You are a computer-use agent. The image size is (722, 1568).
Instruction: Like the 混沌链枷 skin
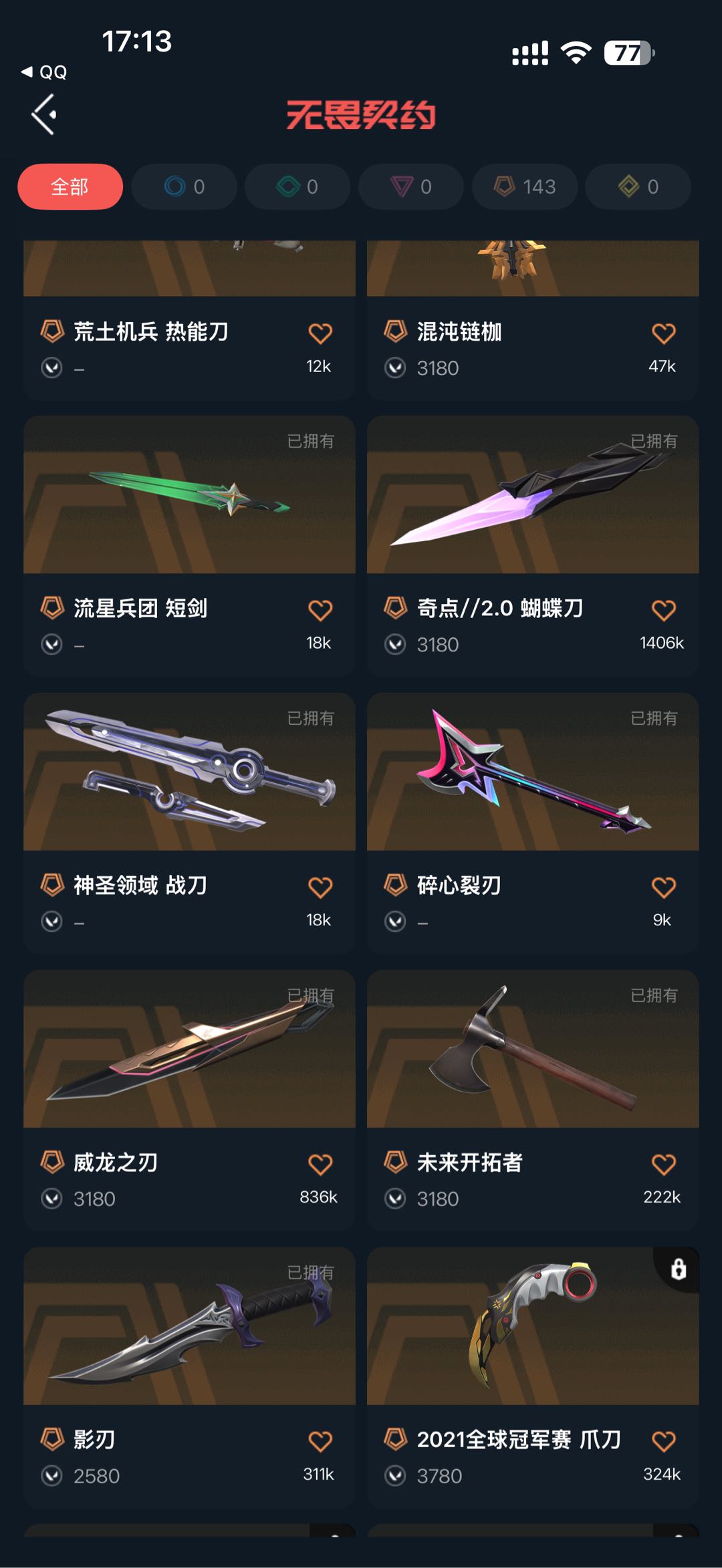[663, 333]
